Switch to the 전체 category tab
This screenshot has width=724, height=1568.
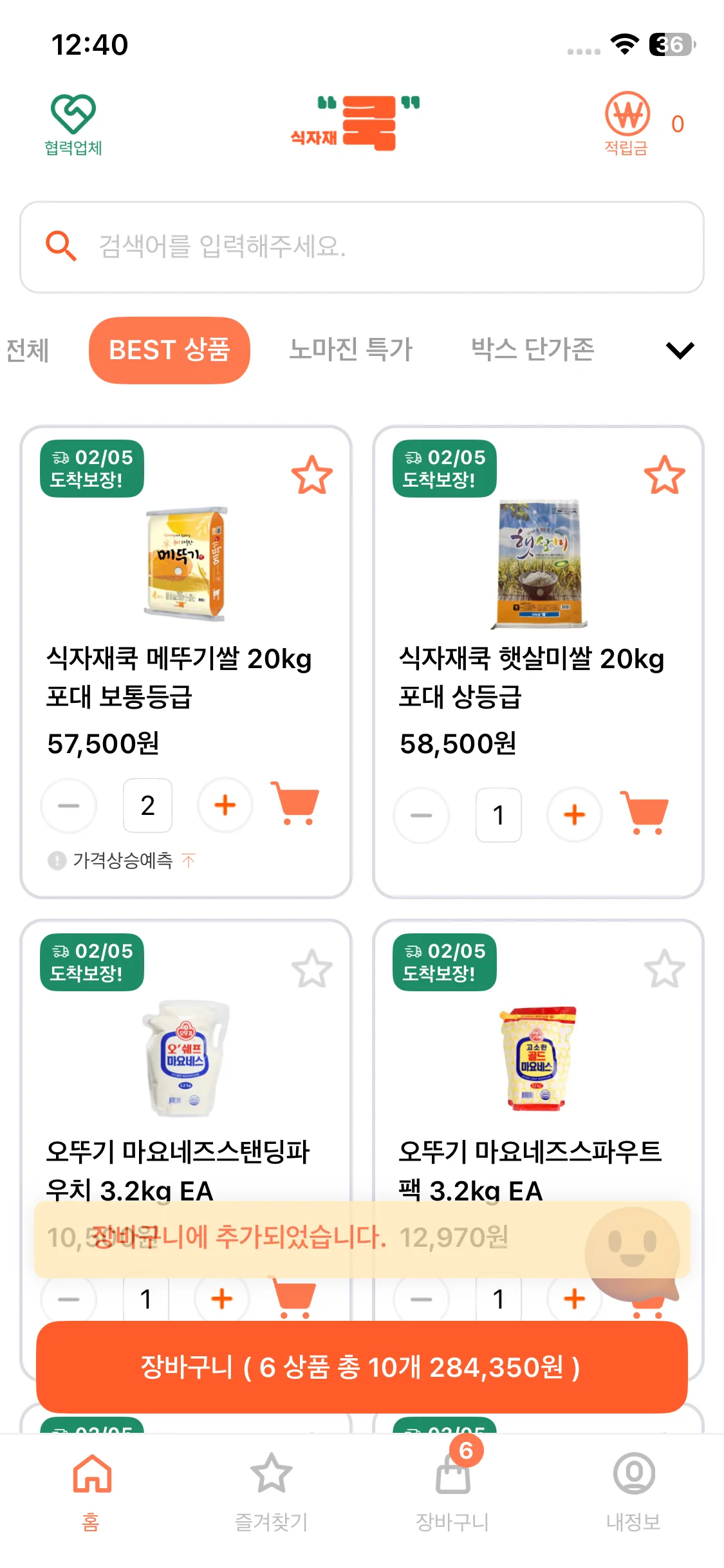pos(27,350)
